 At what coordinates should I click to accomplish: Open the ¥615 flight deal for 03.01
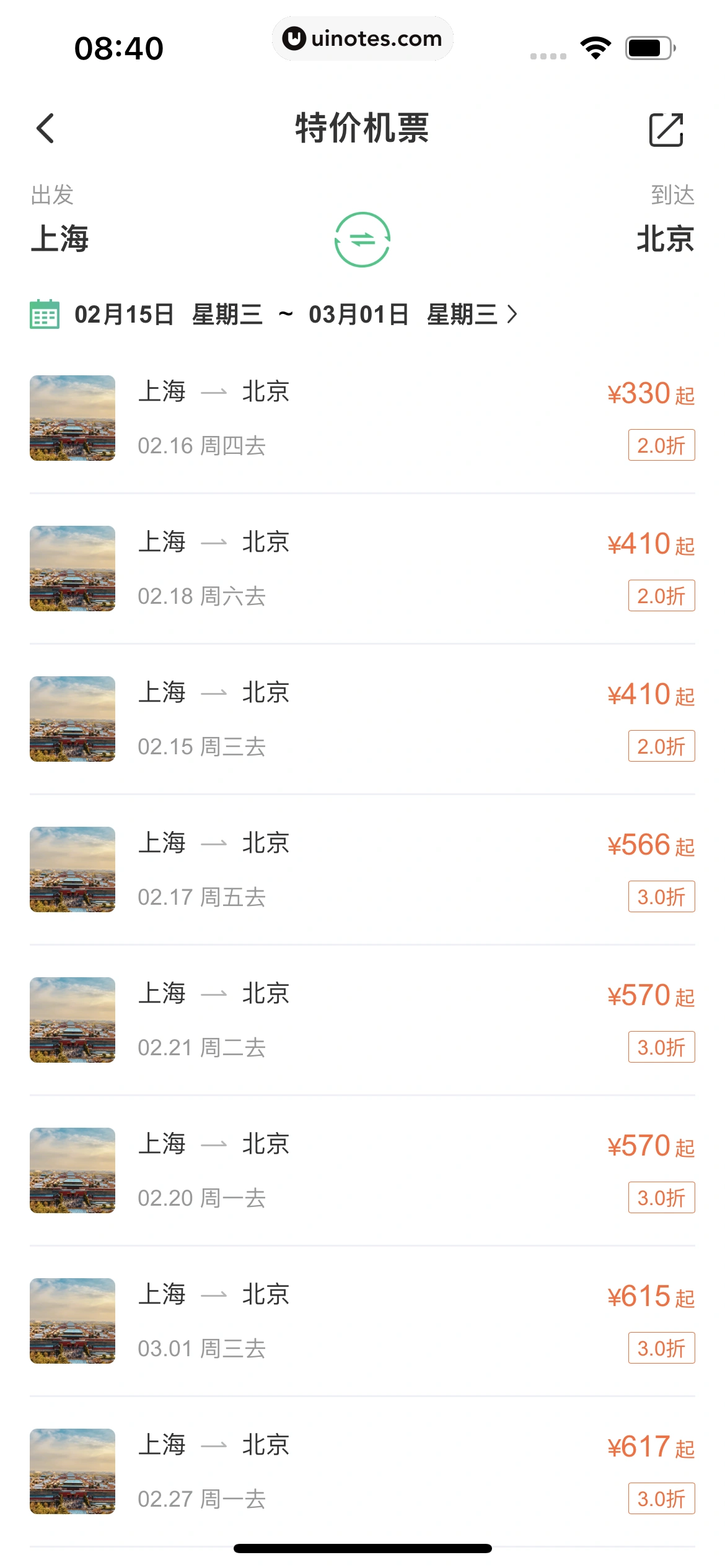point(362,1322)
